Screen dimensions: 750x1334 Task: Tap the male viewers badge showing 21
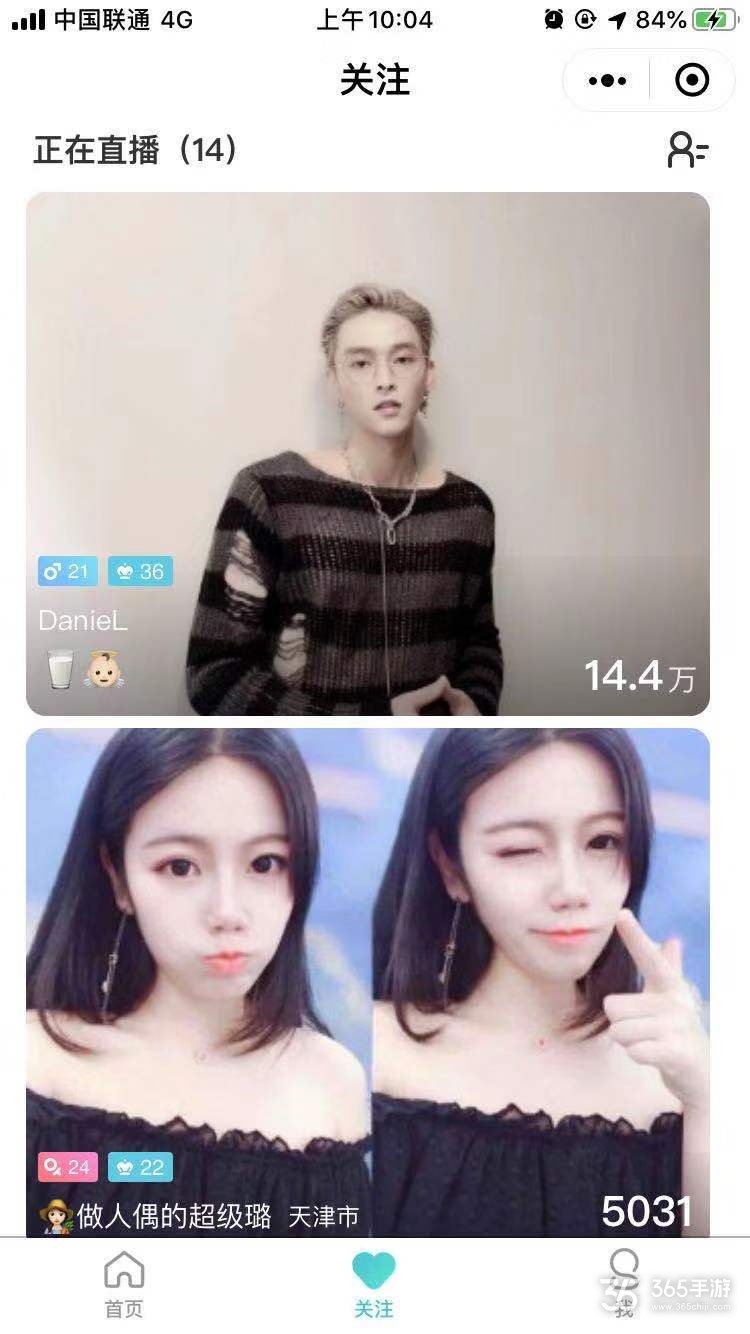point(70,571)
